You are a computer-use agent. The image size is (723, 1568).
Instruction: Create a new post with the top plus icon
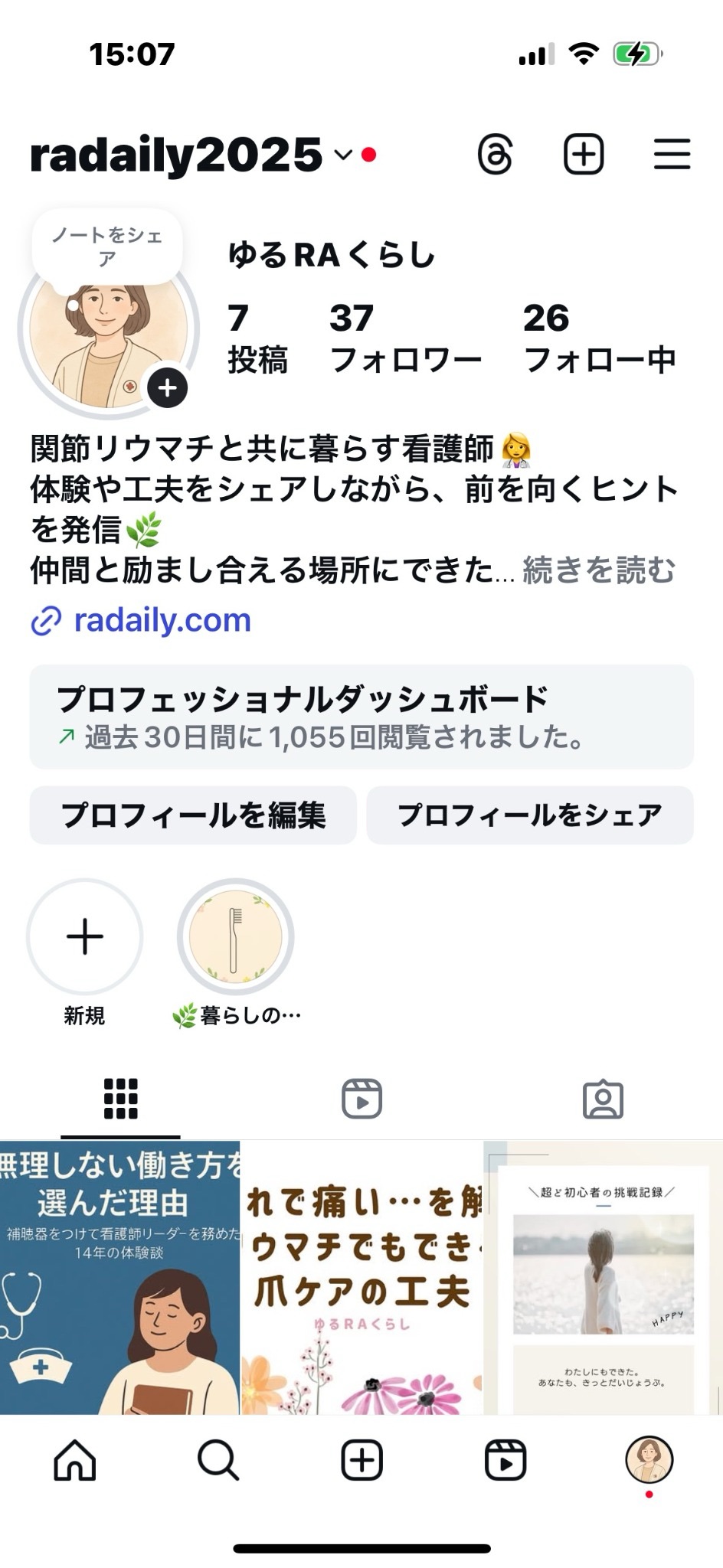584,155
